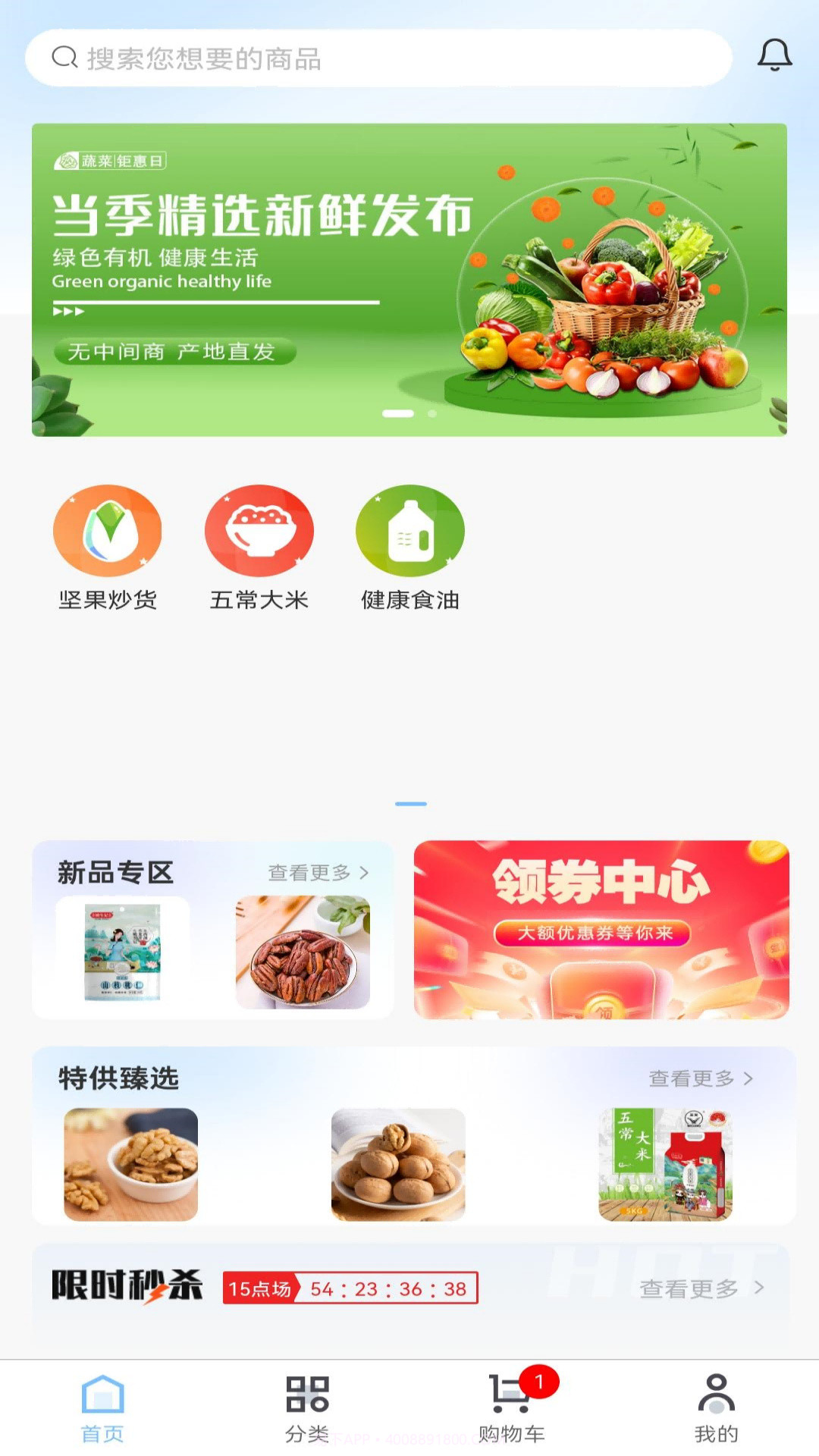Open the notification bell
Screen dimensions: 819x1456
[775, 55]
